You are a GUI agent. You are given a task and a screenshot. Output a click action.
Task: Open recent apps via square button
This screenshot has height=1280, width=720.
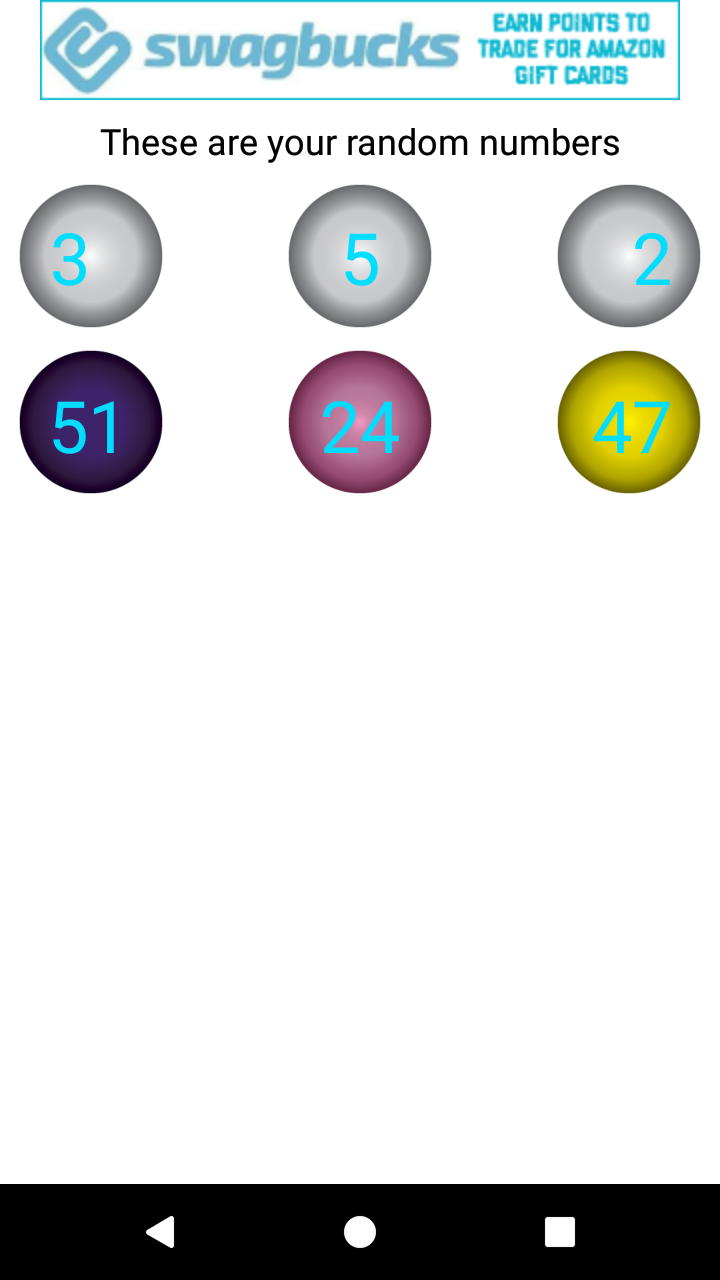[x=560, y=1232]
